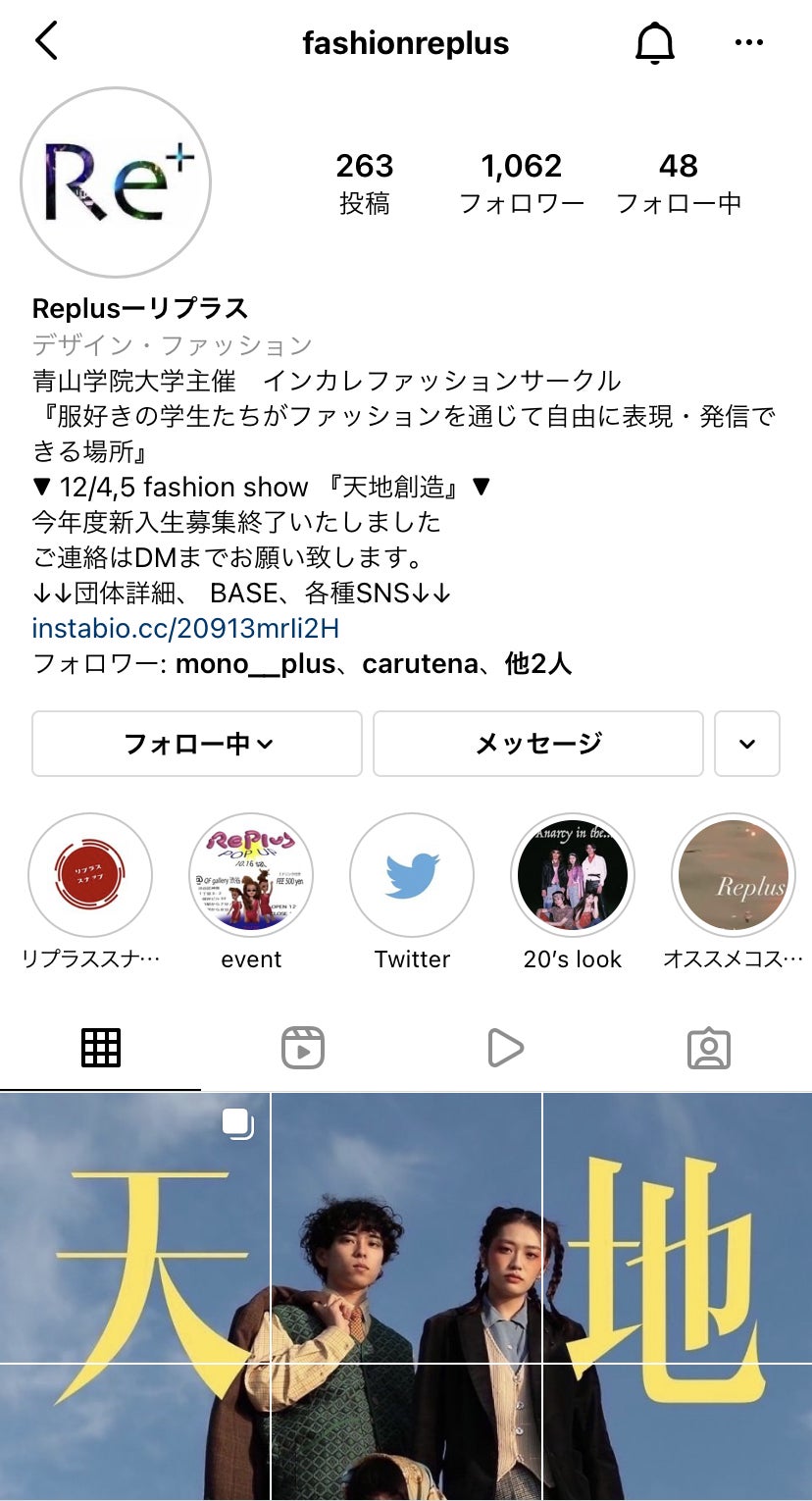Tap the フォロー中 following button
812x1501 pixels.
197,744
